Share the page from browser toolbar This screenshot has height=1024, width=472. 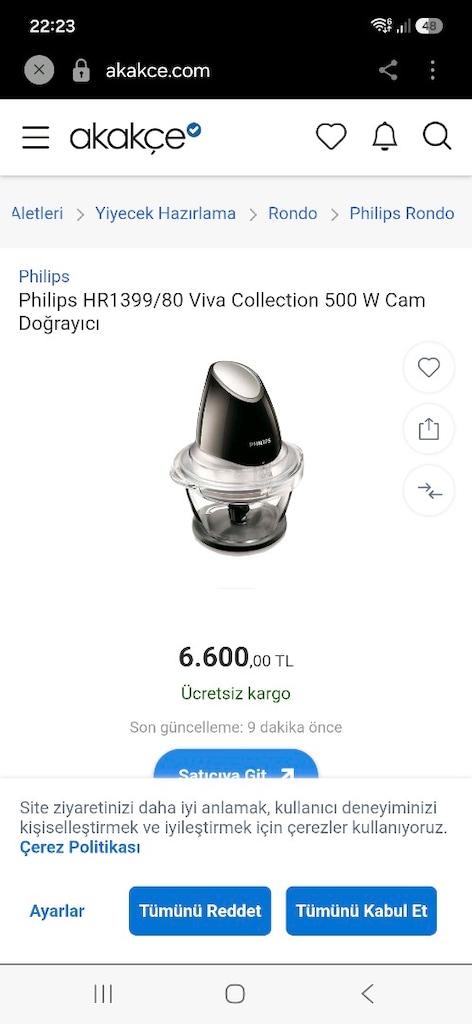tap(388, 70)
